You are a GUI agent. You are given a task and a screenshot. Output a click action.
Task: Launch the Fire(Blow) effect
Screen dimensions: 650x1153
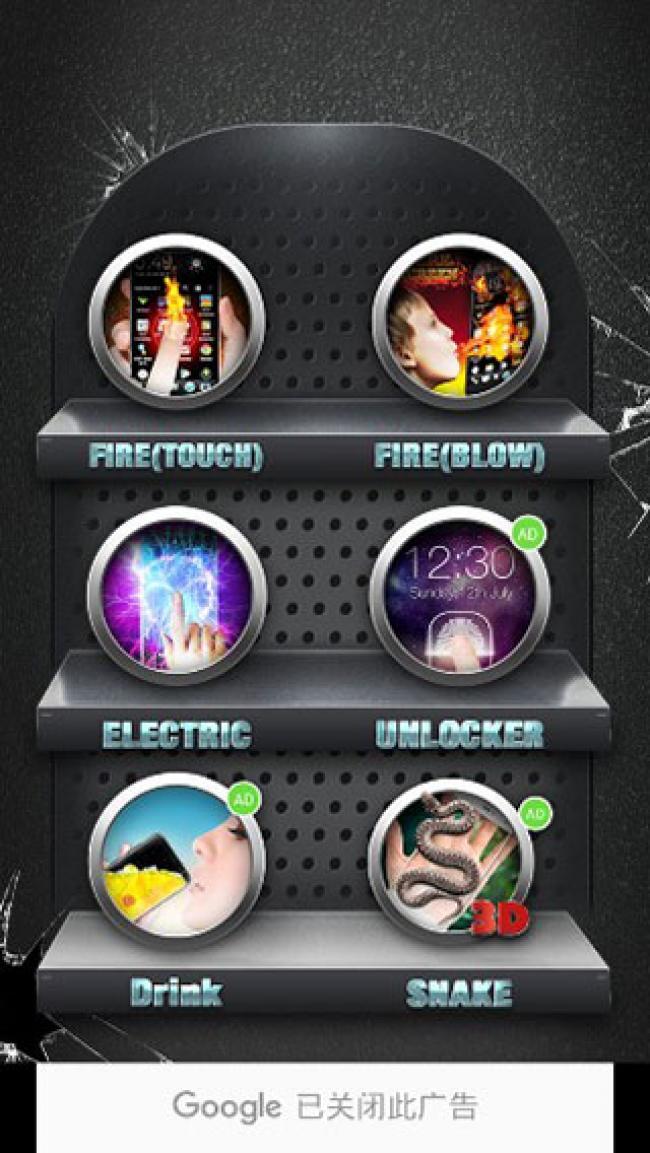[x=460, y=320]
